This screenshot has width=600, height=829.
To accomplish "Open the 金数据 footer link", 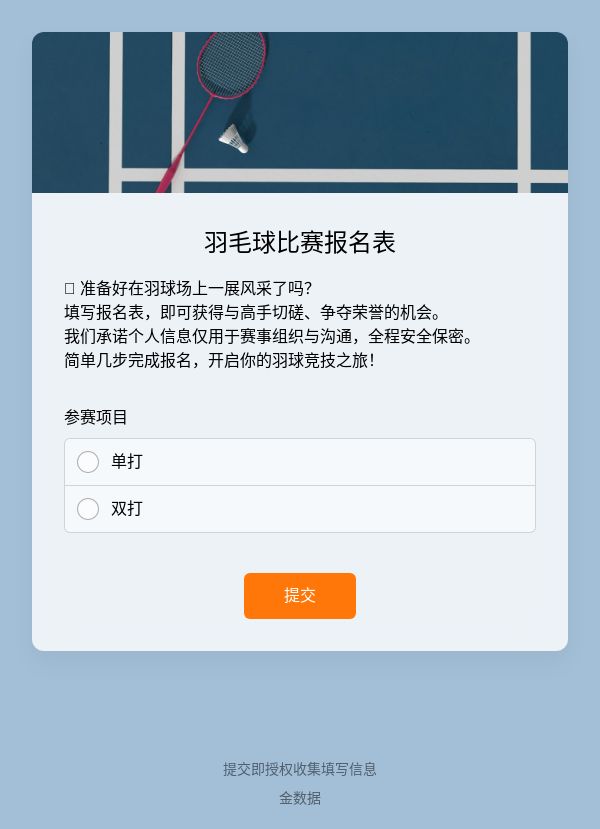I will (x=300, y=798).
